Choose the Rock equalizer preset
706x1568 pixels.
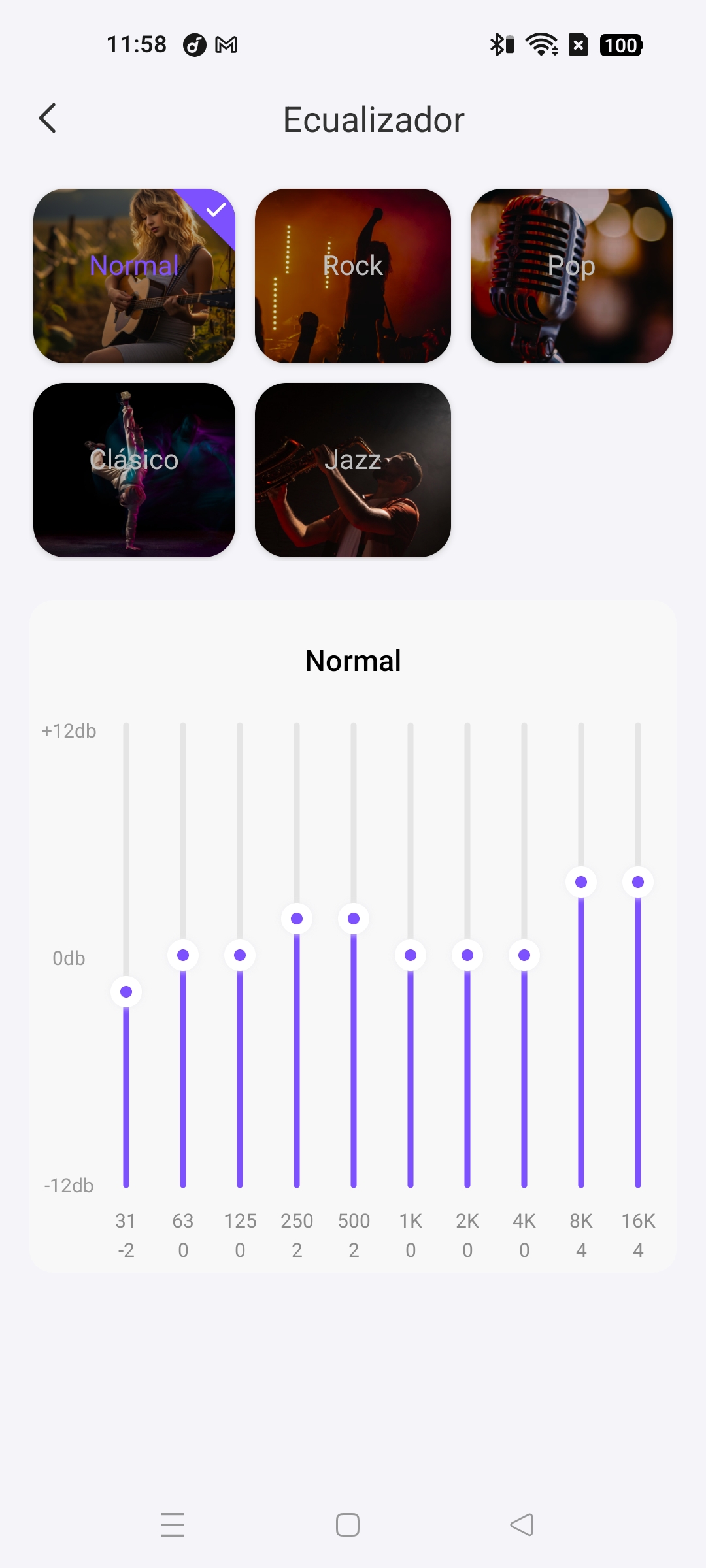pos(353,276)
